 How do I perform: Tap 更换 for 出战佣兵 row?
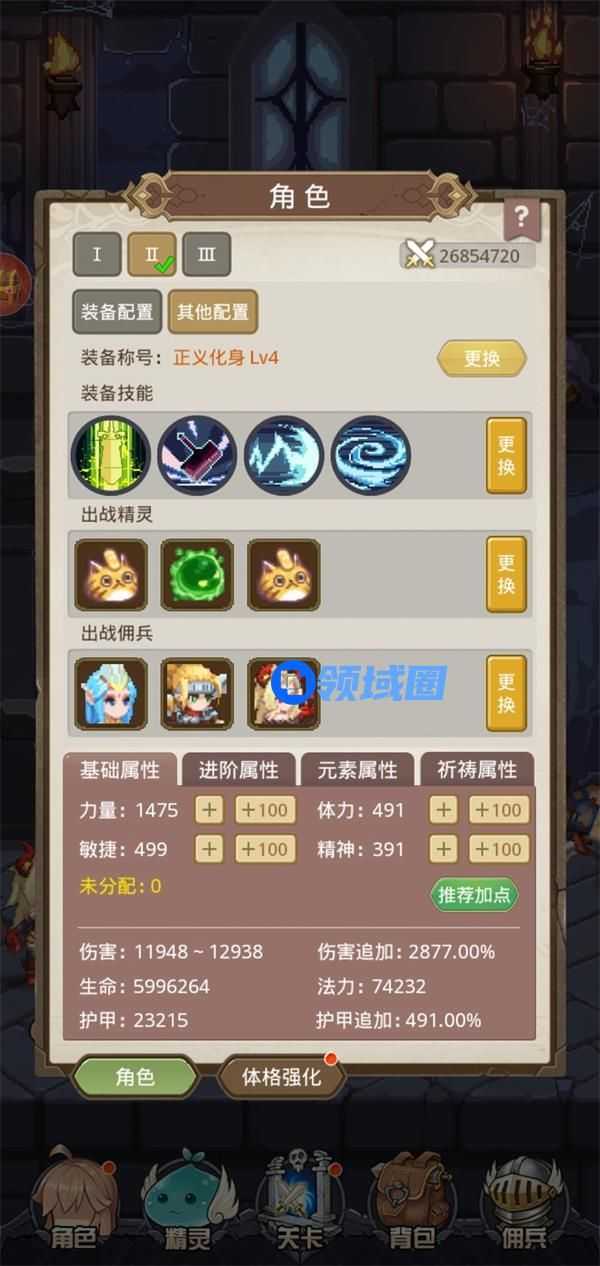tap(506, 693)
